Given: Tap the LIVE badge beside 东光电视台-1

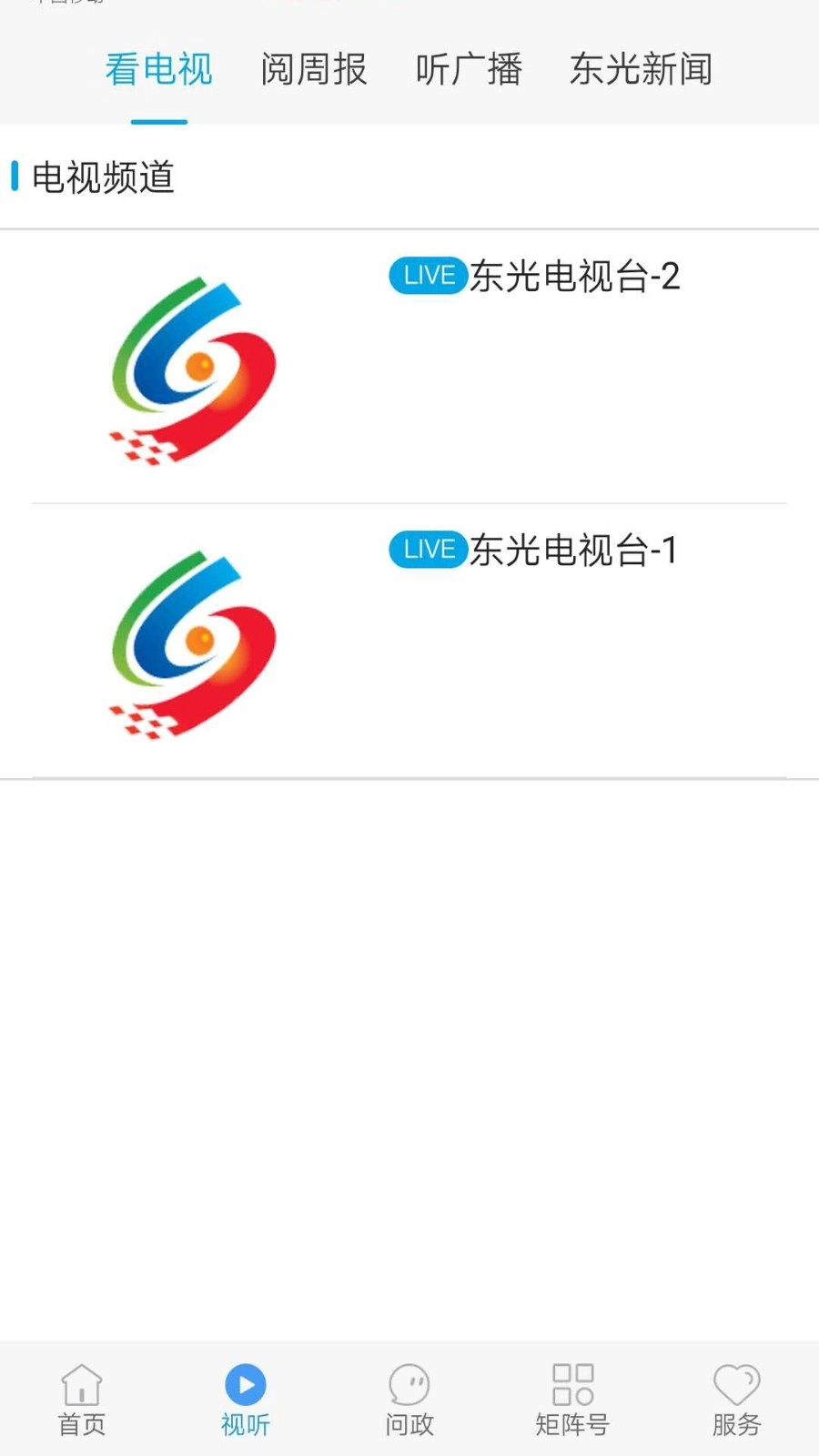Looking at the screenshot, I should (428, 549).
